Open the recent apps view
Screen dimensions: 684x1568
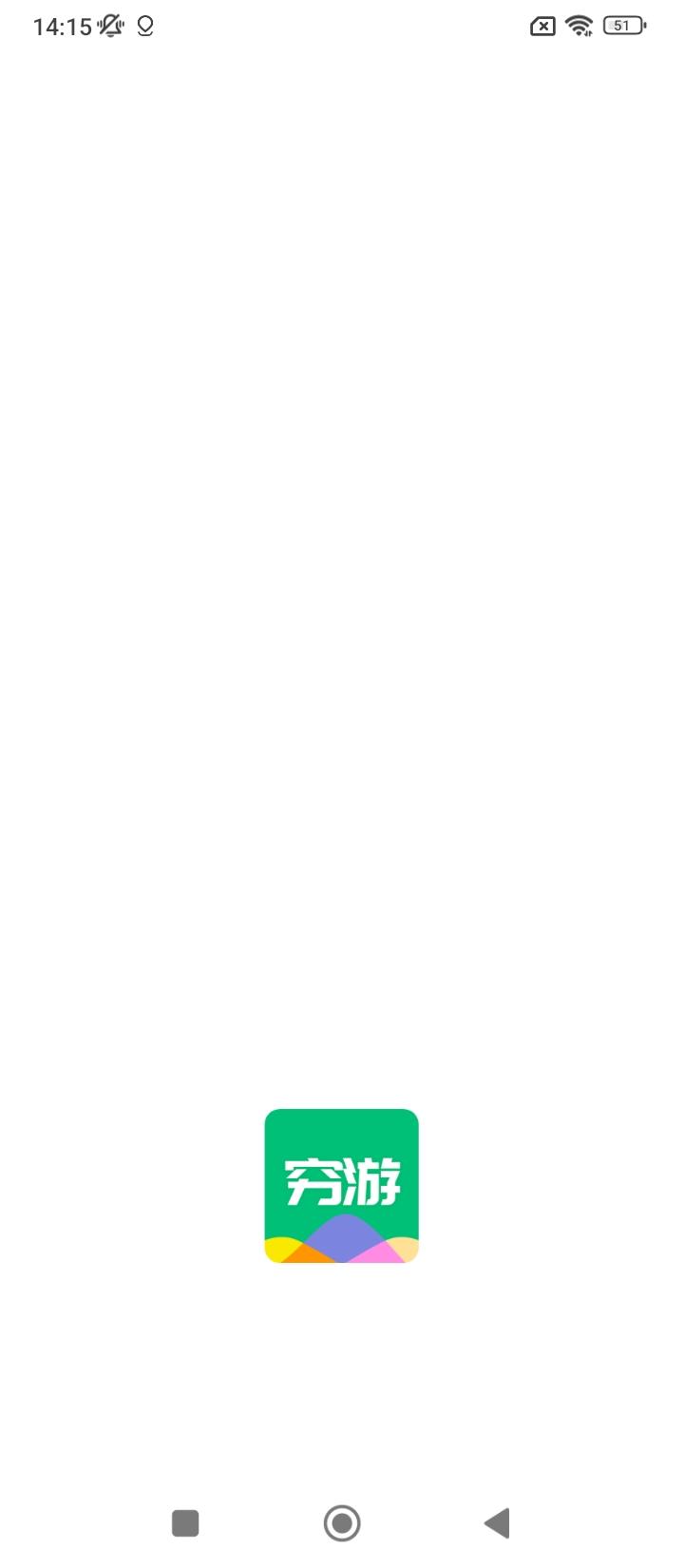click(x=185, y=1523)
